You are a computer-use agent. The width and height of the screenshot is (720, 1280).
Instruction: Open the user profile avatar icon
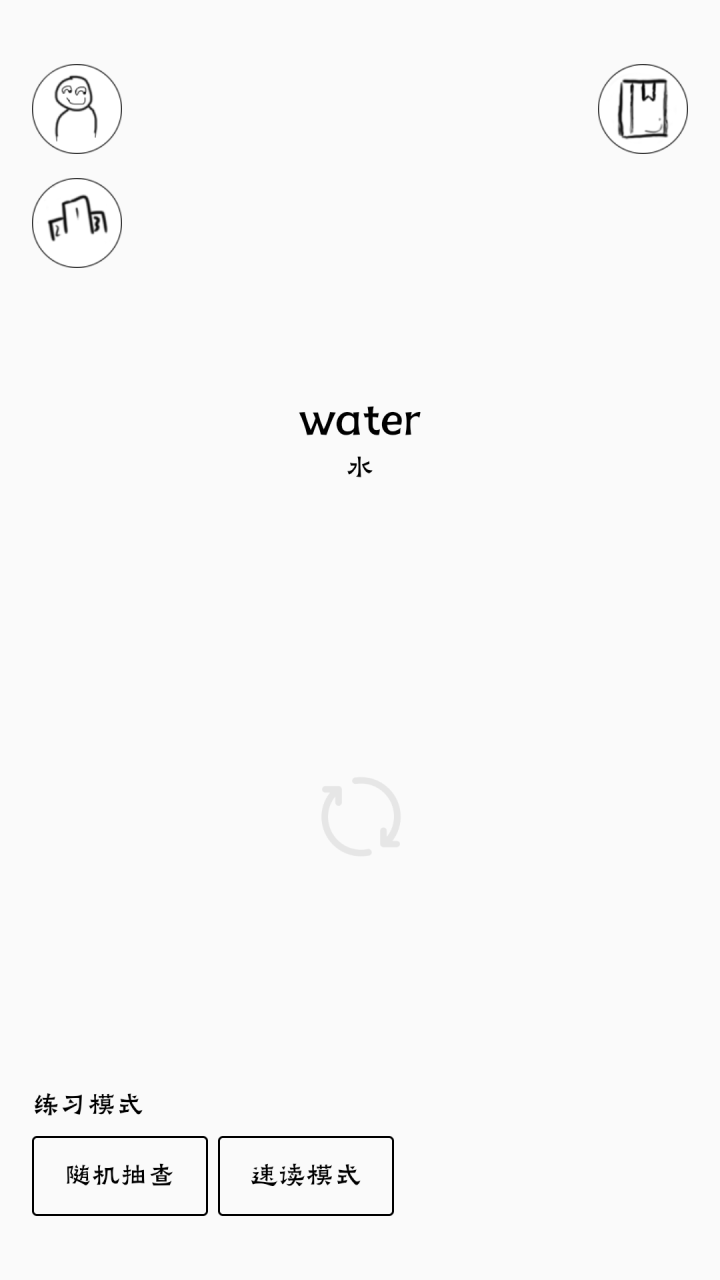(x=77, y=109)
